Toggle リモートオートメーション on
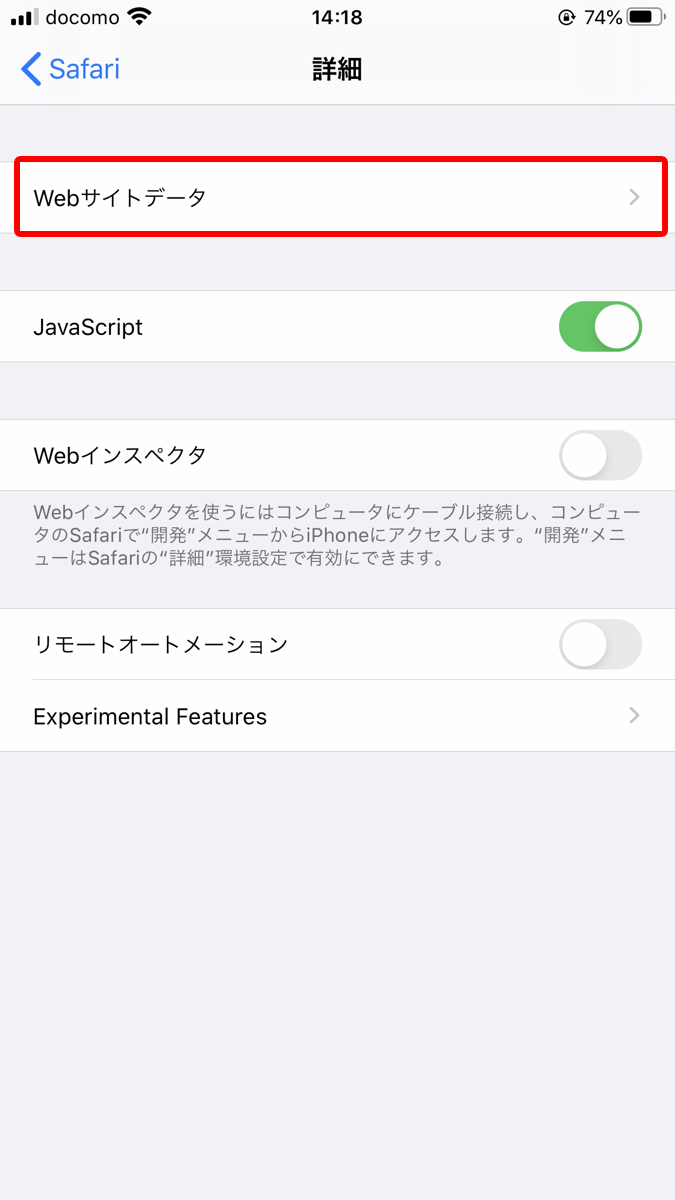 pos(600,644)
